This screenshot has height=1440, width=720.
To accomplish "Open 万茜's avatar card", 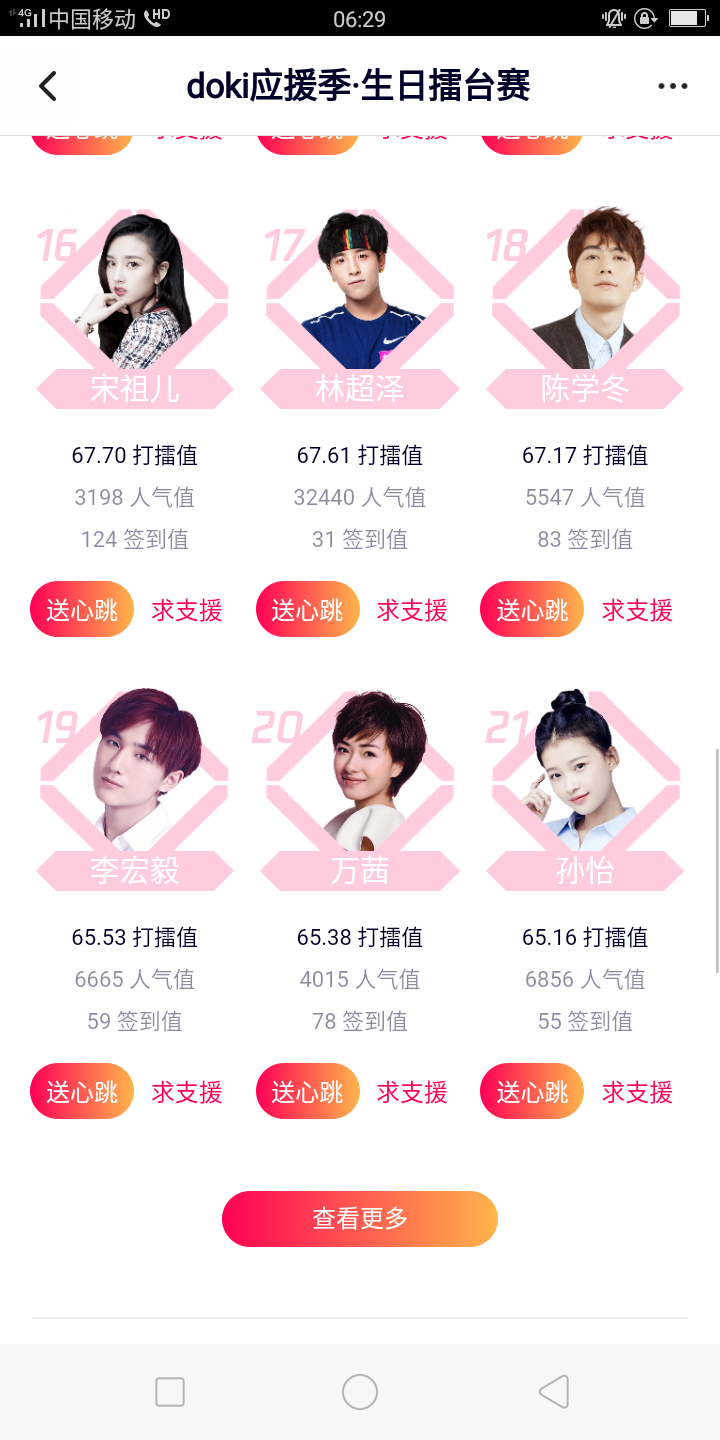I will point(360,780).
